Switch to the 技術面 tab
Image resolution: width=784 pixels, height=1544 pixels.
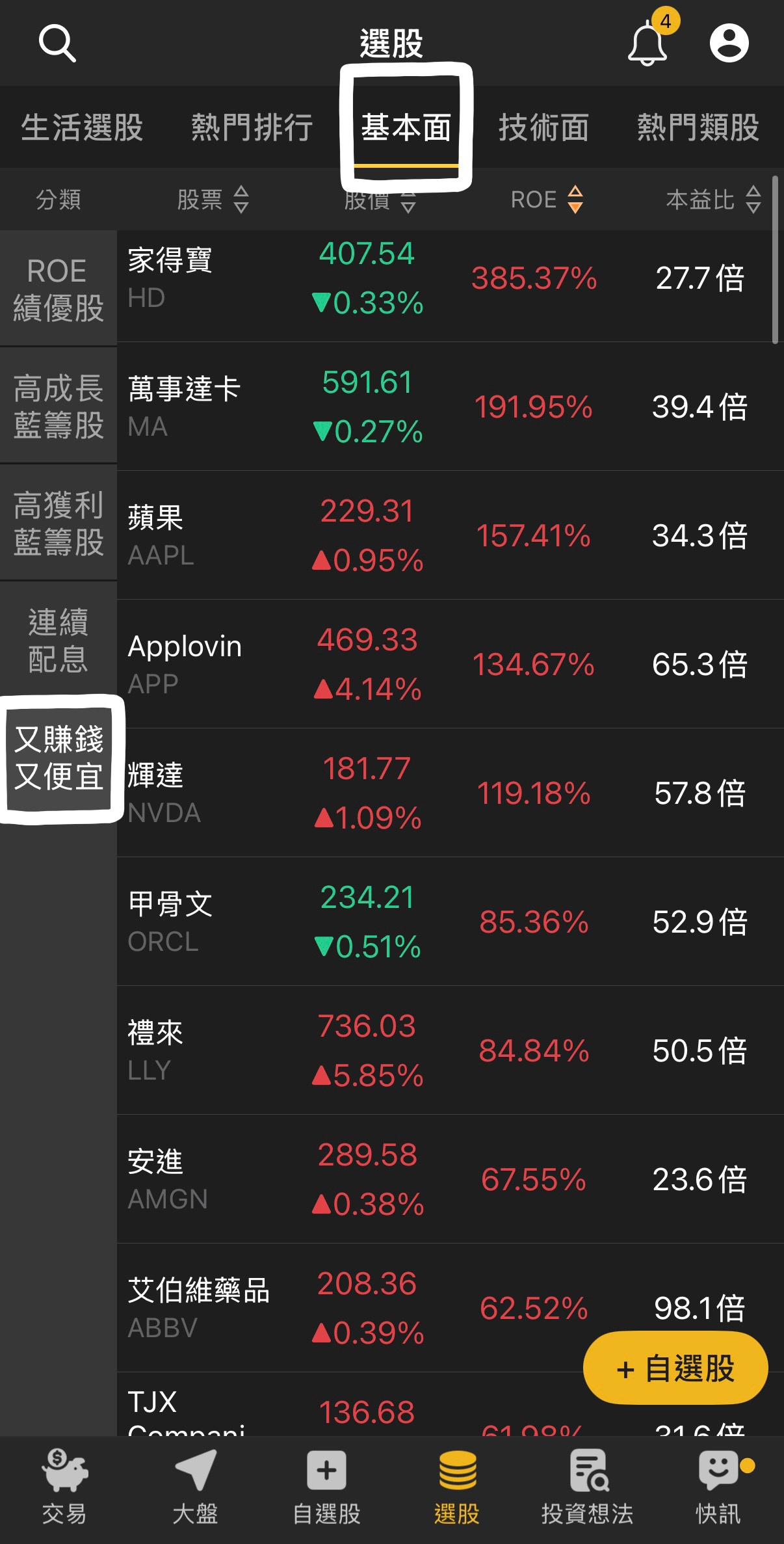[x=544, y=127]
